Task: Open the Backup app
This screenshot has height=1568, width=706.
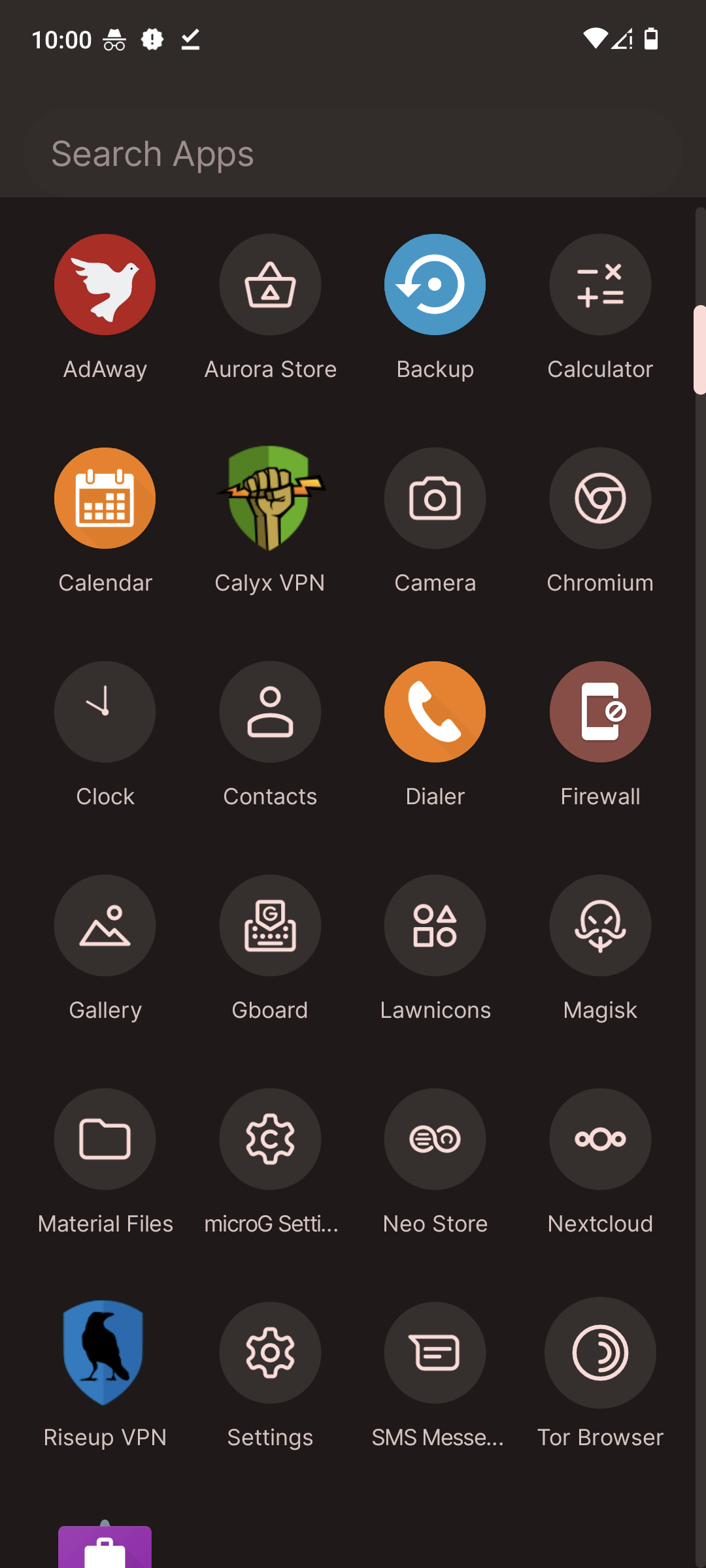Action: tap(435, 285)
